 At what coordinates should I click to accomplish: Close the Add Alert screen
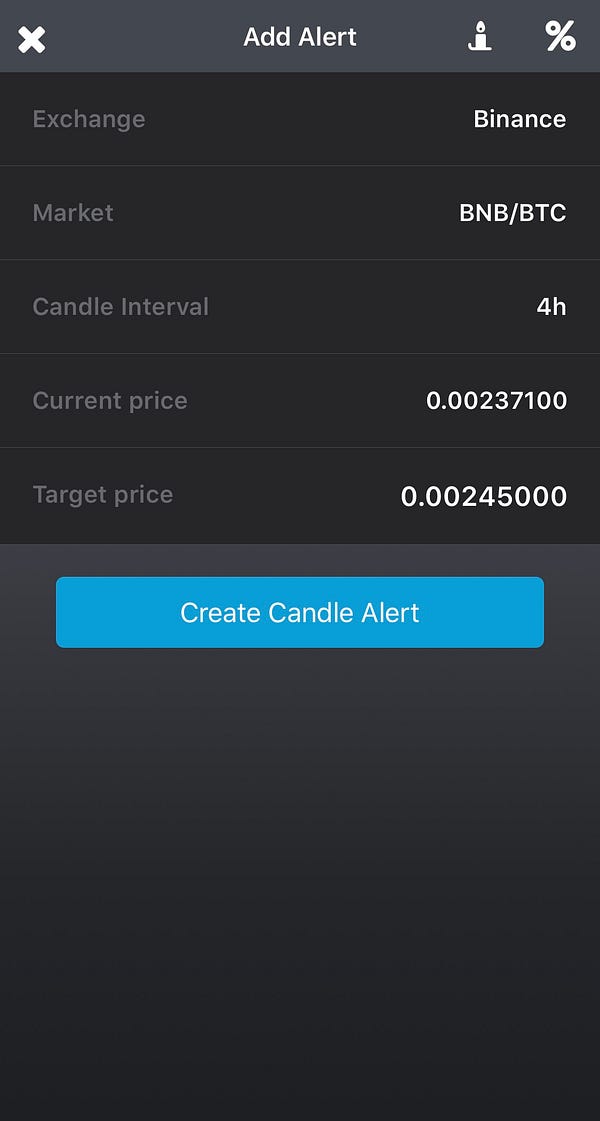coord(31,39)
